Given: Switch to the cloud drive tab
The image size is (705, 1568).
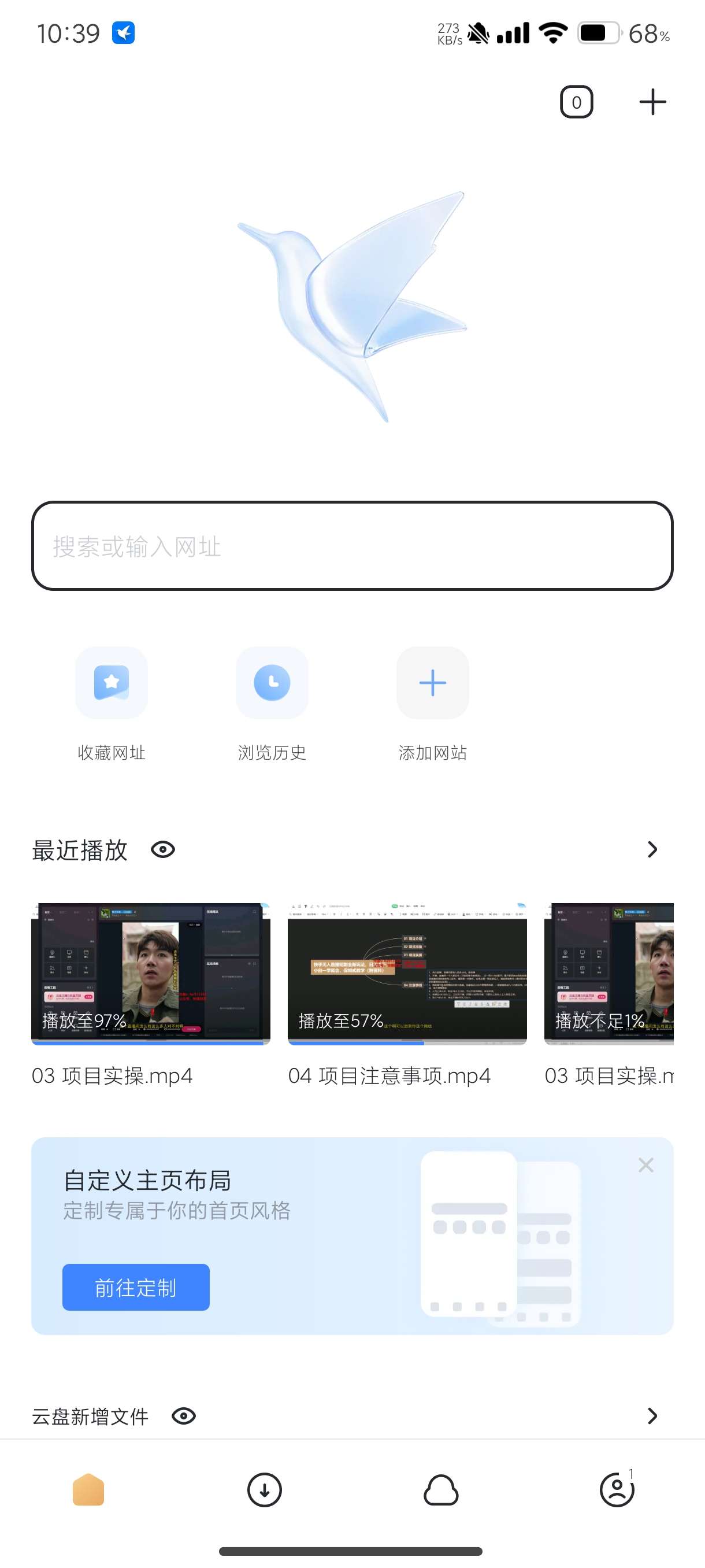Looking at the screenshot, I should point(440,1489).
